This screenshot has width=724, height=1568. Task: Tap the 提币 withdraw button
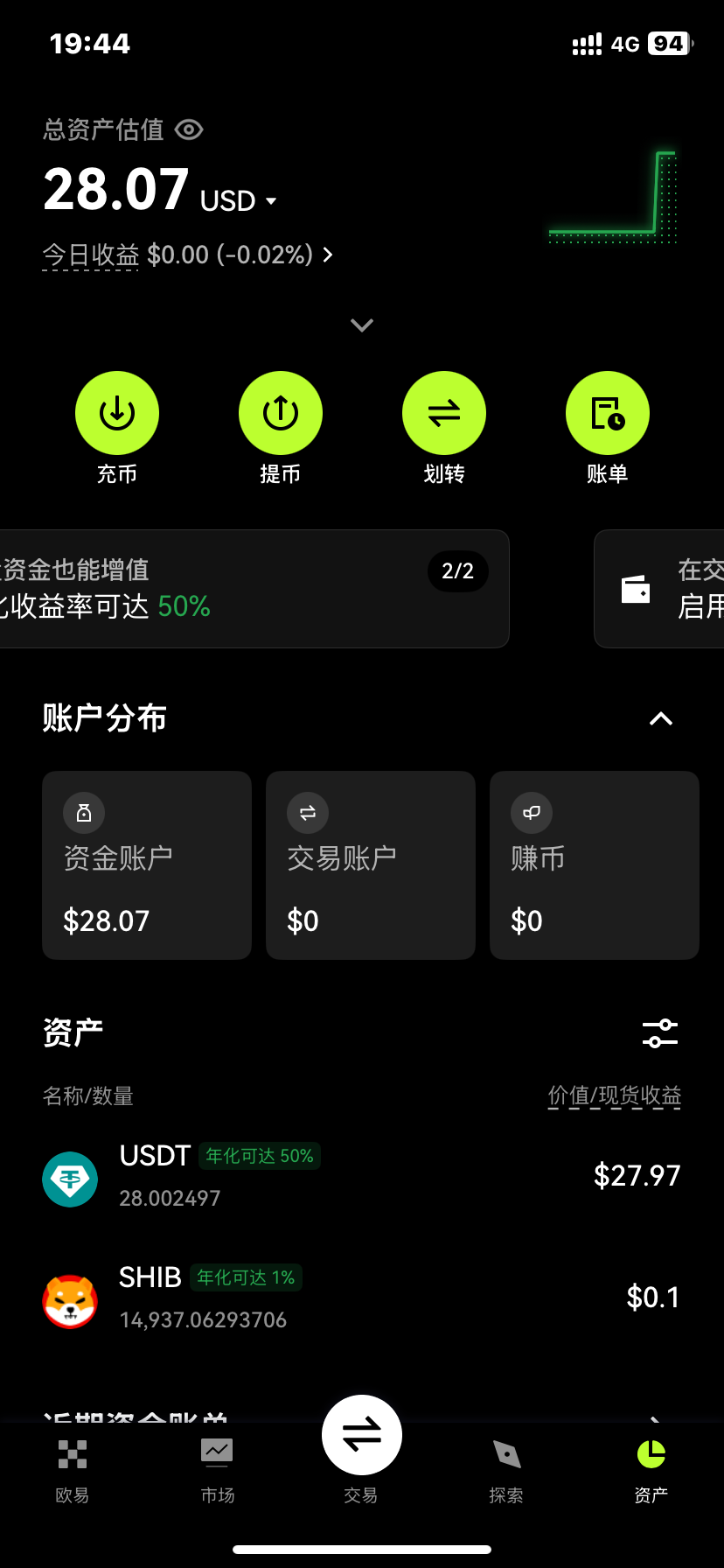point(281,413)
